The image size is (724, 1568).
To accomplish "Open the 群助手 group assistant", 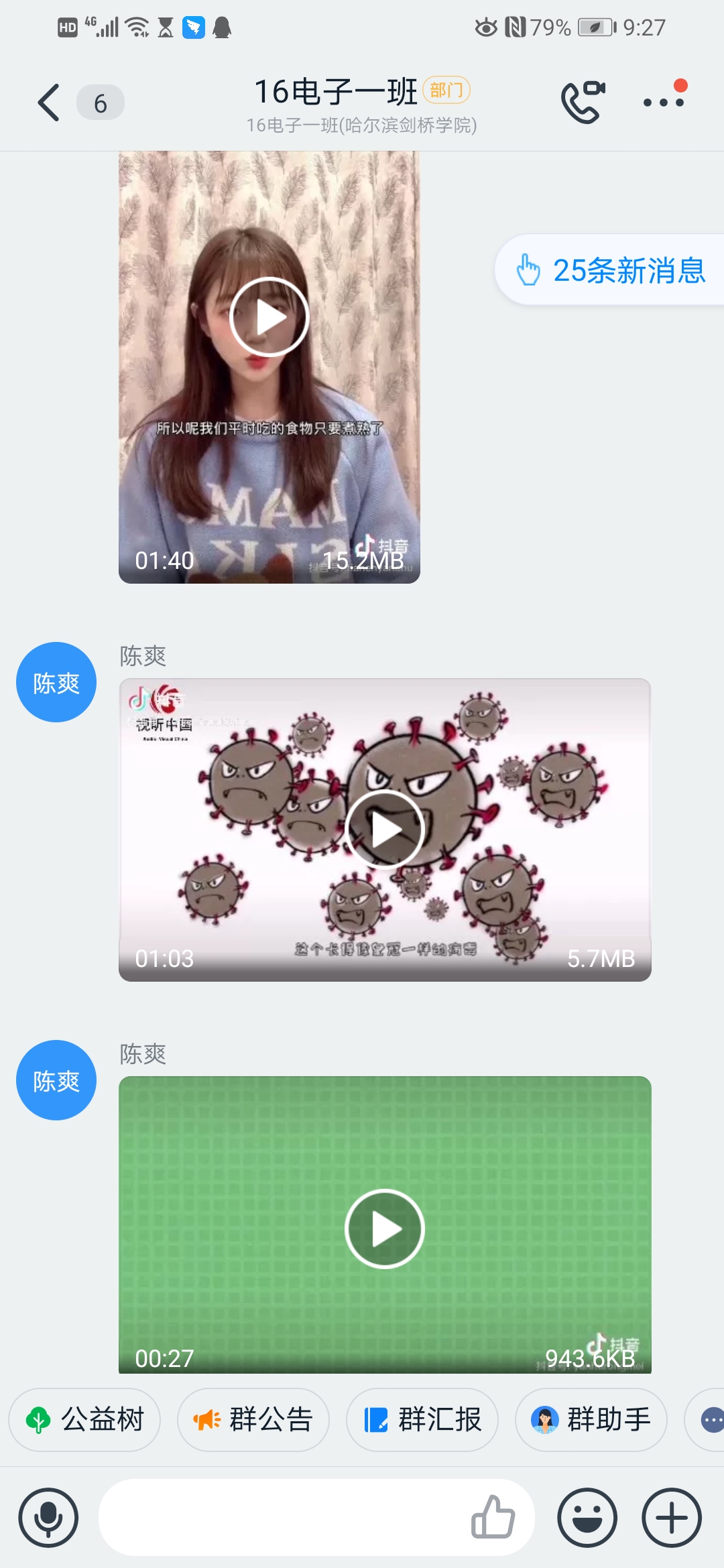I will pyautogui.click(x=591, y=1419).
